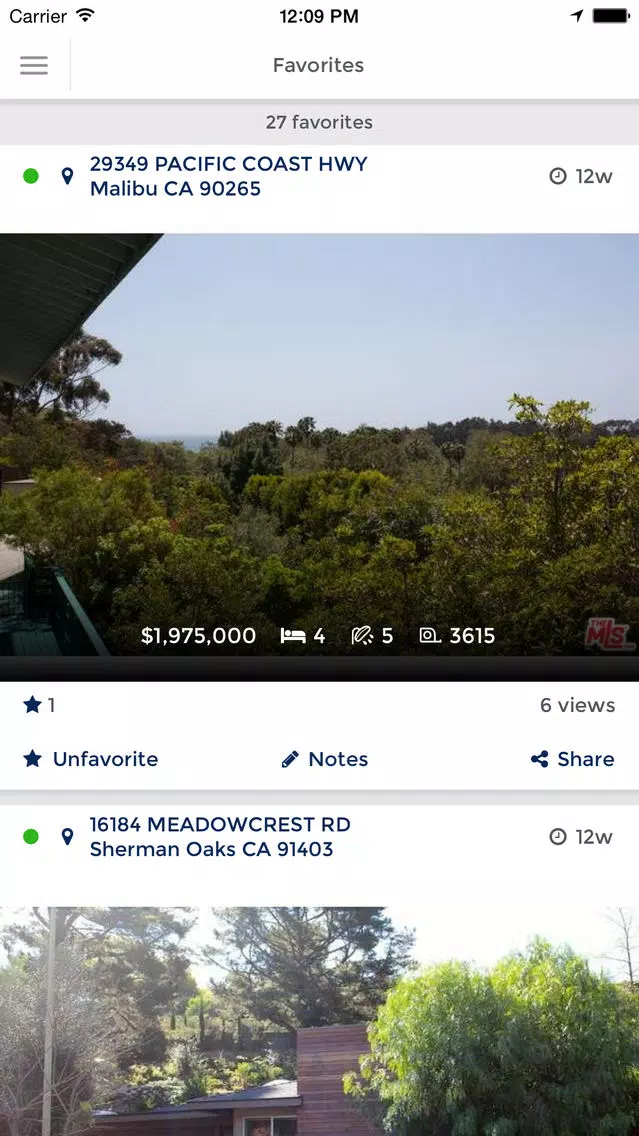Tap map pin for 16184 Meadowcrest Rd
The image size is (639, 1136).
pyautogui.click(x=67, y=837)
